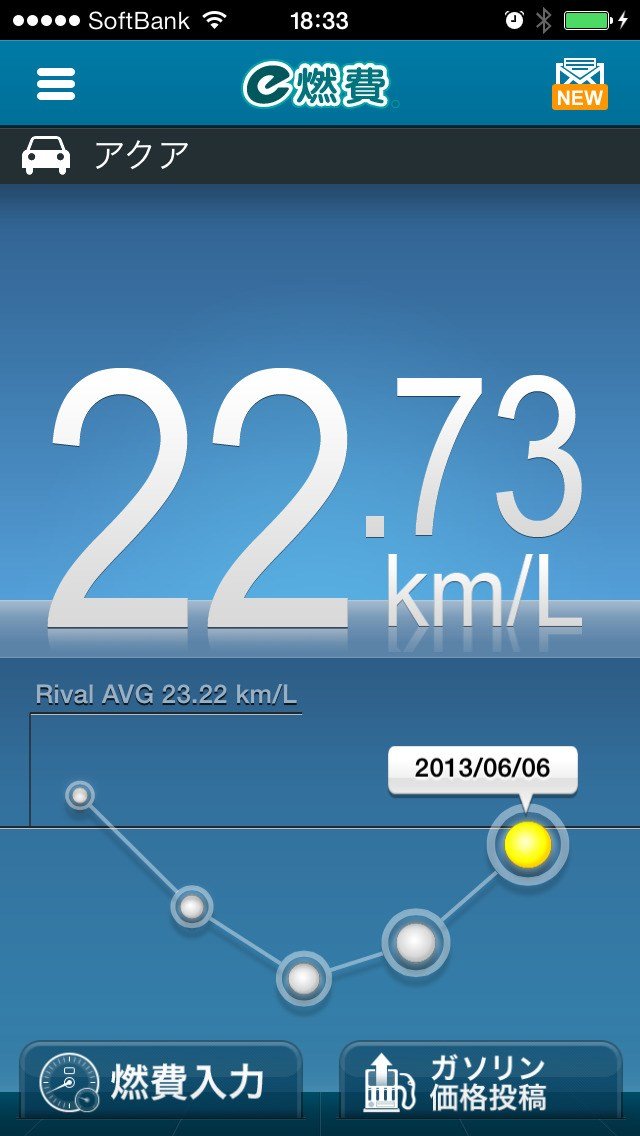640x1136 pixels.
Task: Open the hamburger menu
Action: (56, 84)
